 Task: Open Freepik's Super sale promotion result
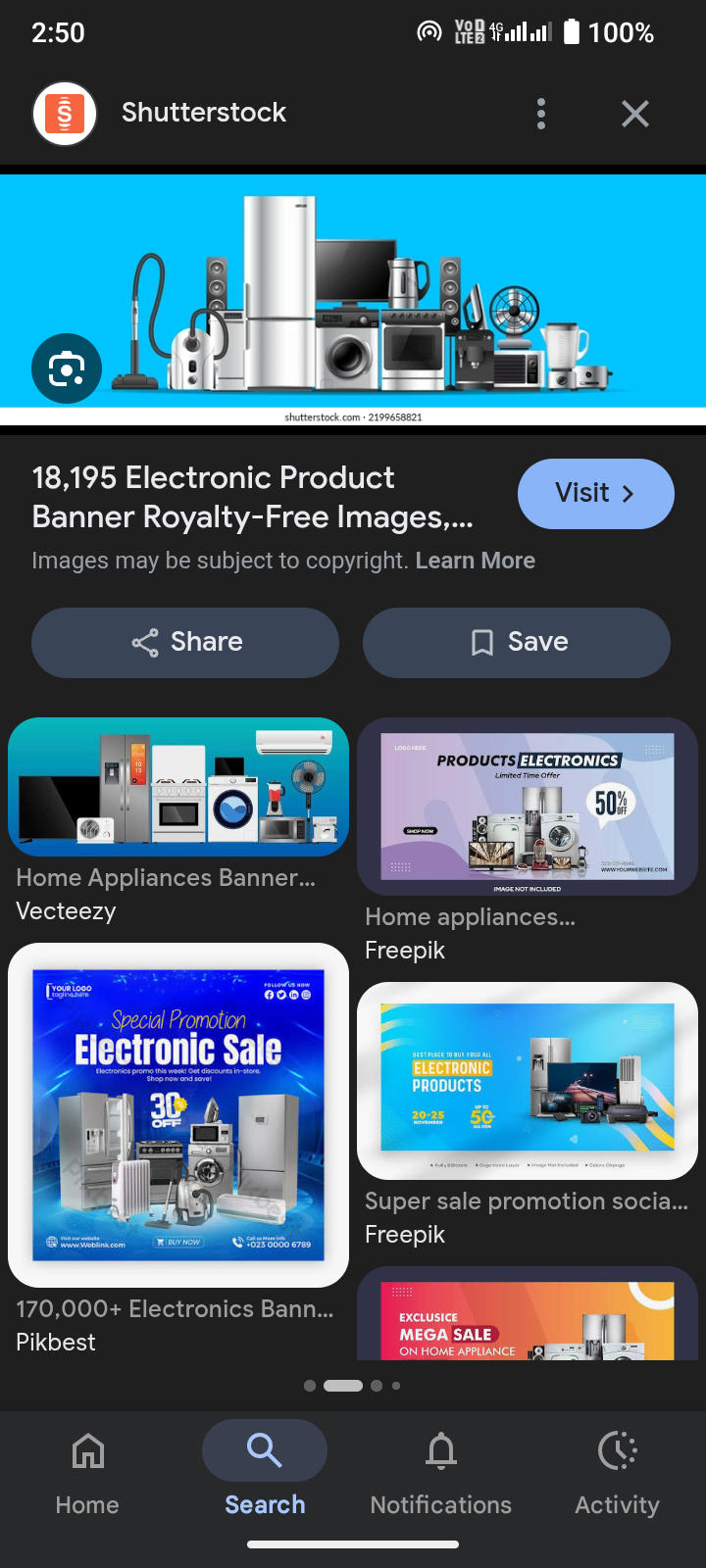[x=528, y=1081]
